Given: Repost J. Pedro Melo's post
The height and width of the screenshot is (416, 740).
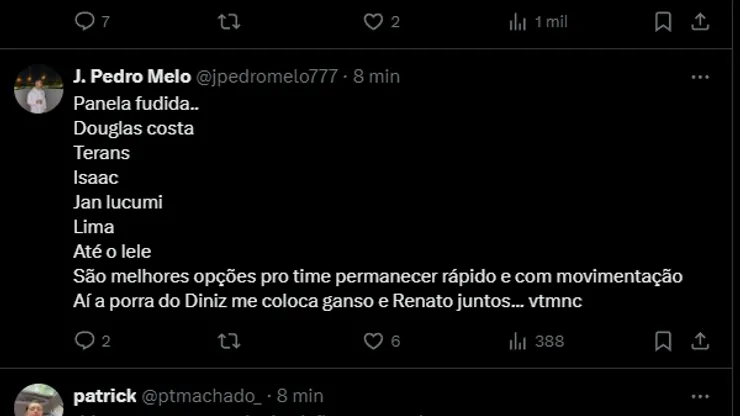Looking at the screenshot, I should (229, 341).
